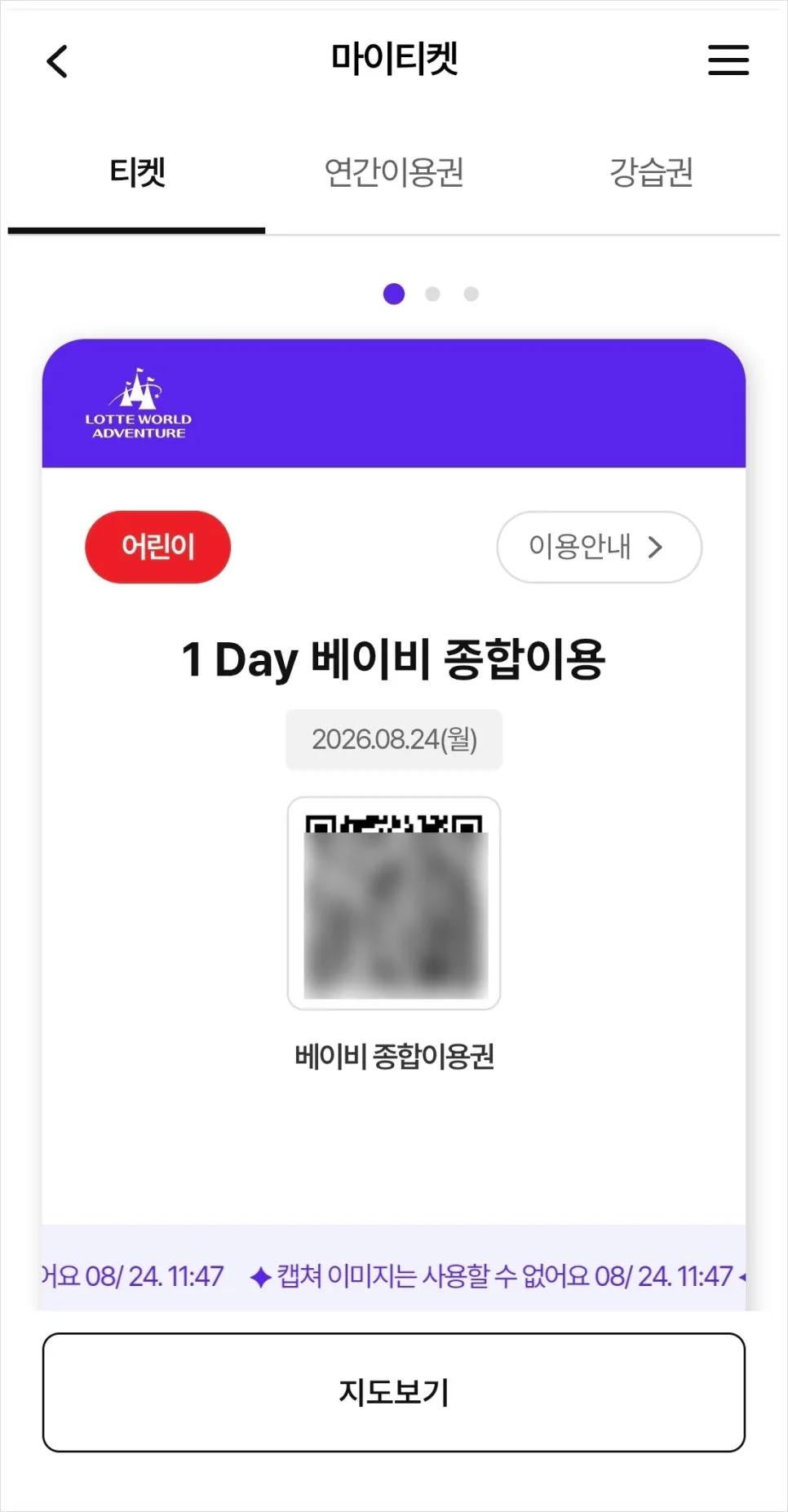Viewport: 788px width, 1512px height.
Task: Switch to the 연간이용권 tab
Action: pos(394,173)
